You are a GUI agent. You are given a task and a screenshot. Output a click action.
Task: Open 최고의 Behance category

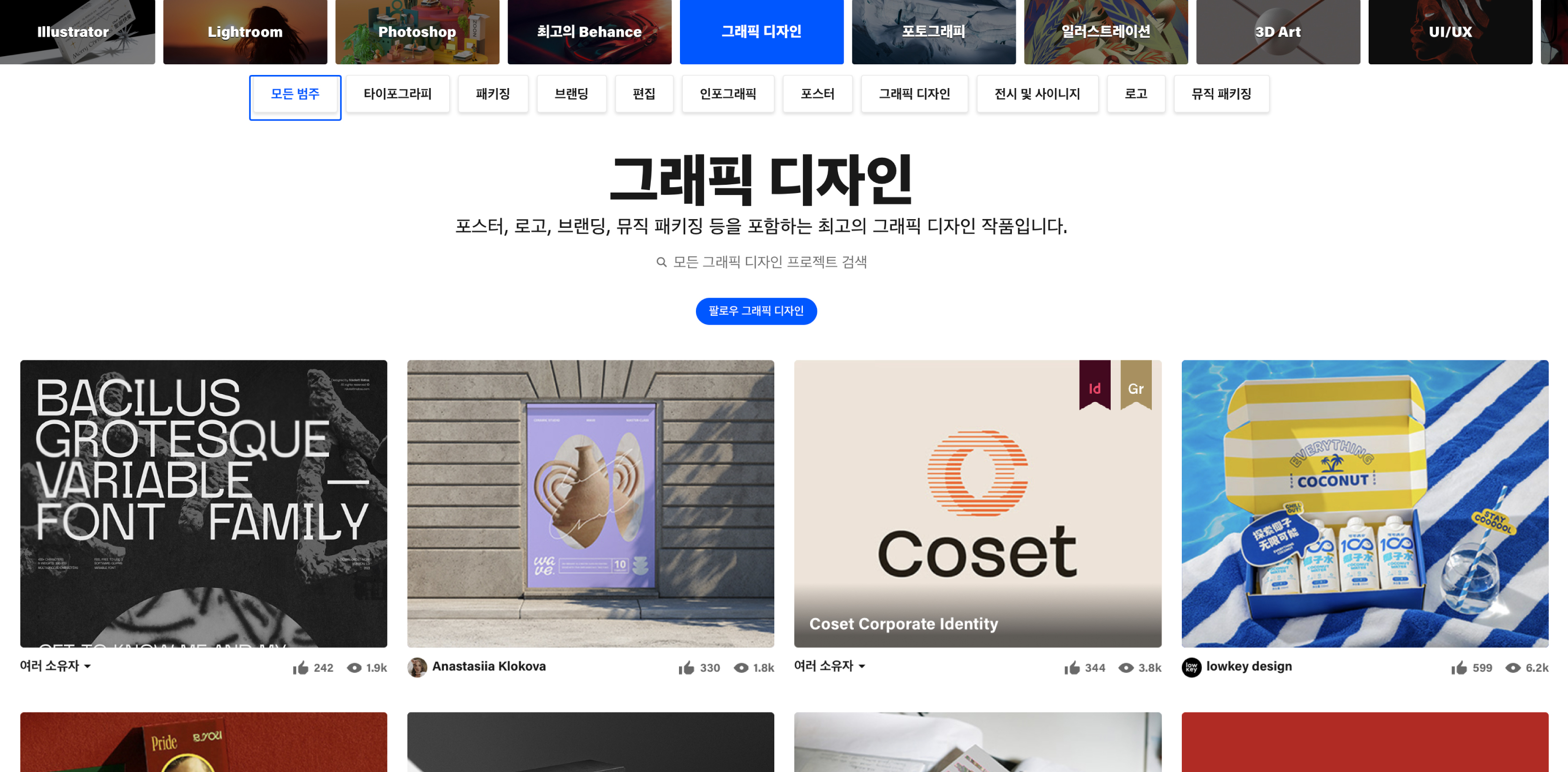click(588, 31)
